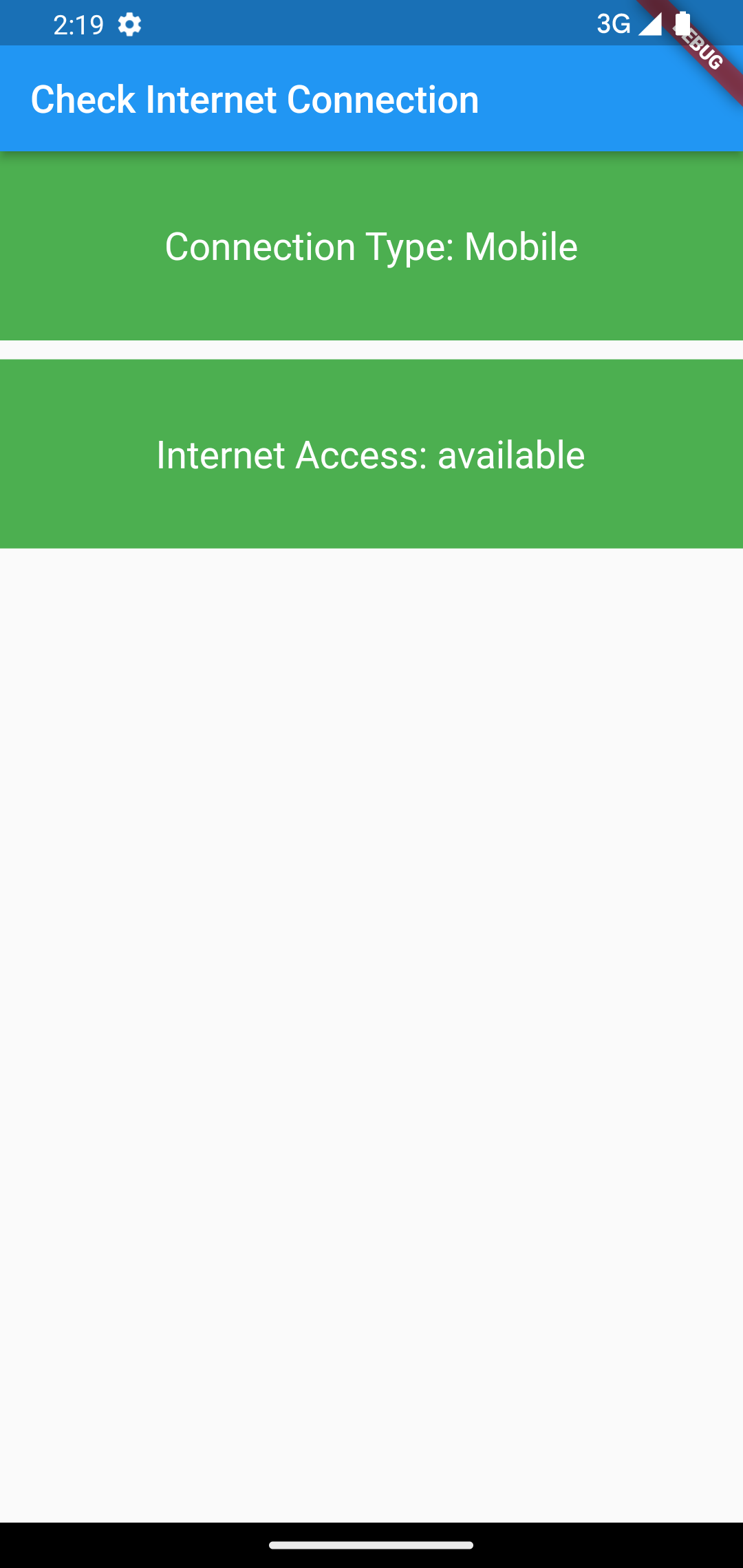Toggle the Internet Access: available card
Viewport: 743px width, 1568px height.
coord(371,454)
